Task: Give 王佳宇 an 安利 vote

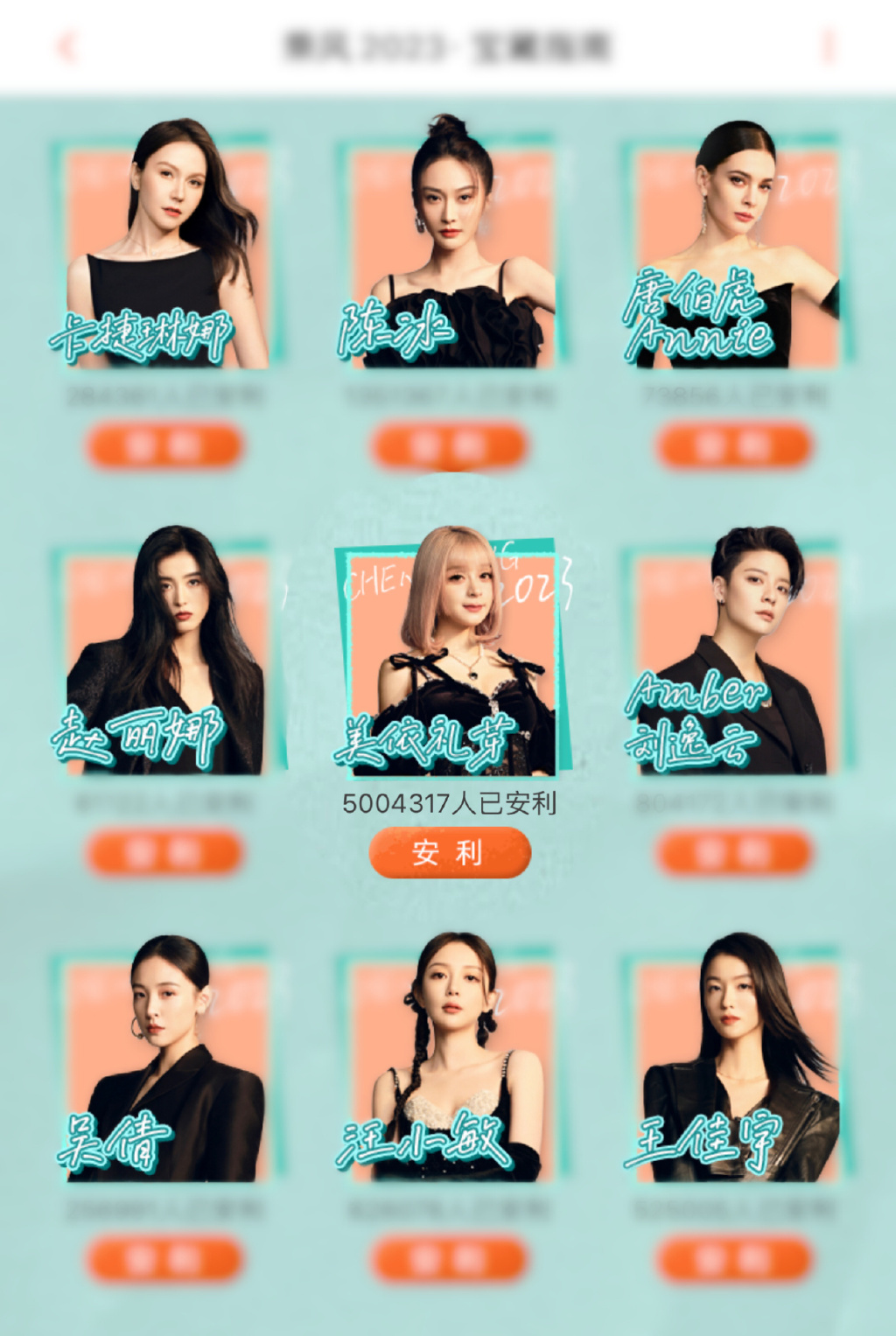Action: click(x=735, y=1260)
